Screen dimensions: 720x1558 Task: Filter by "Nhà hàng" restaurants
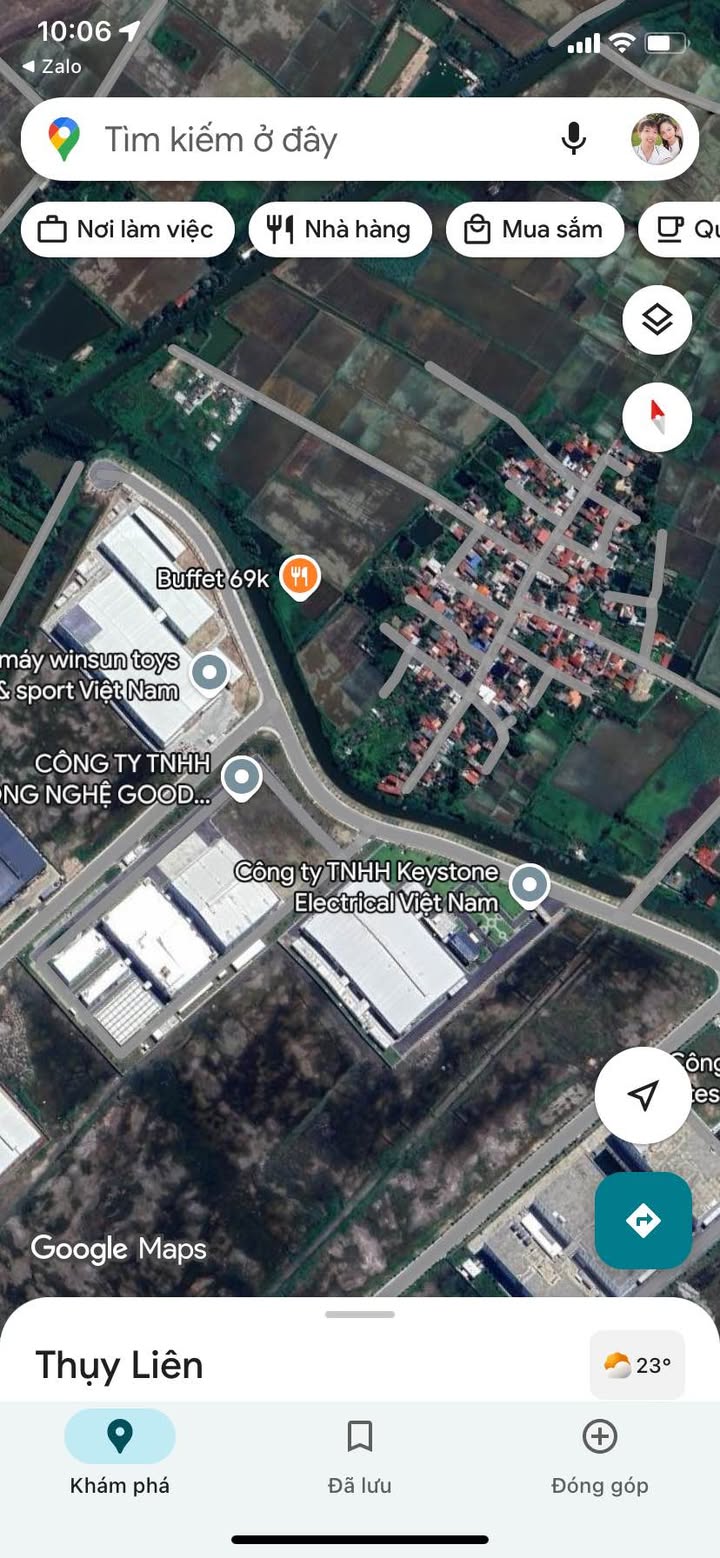tap(340, 230)
